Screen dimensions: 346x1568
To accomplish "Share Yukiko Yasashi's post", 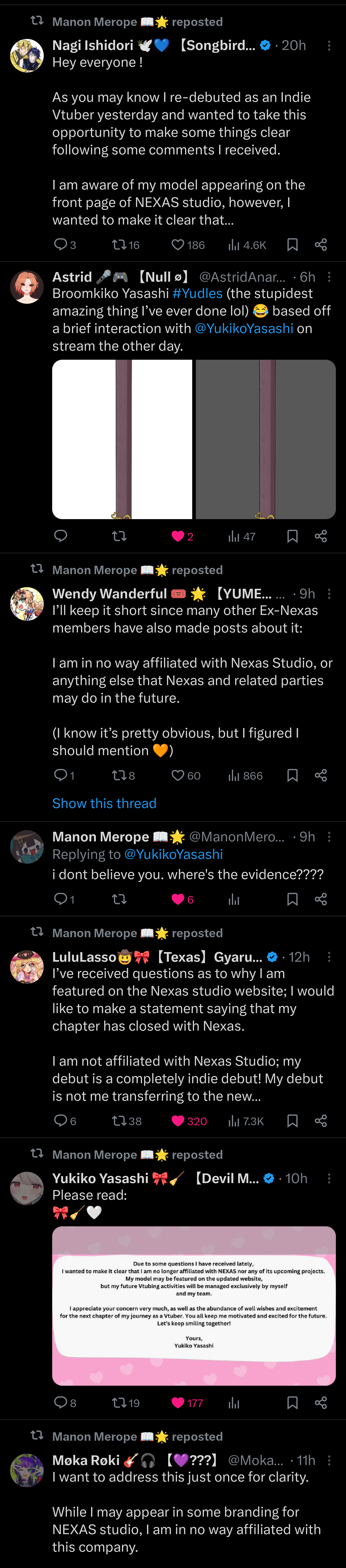I will [x=321, y=1402].
